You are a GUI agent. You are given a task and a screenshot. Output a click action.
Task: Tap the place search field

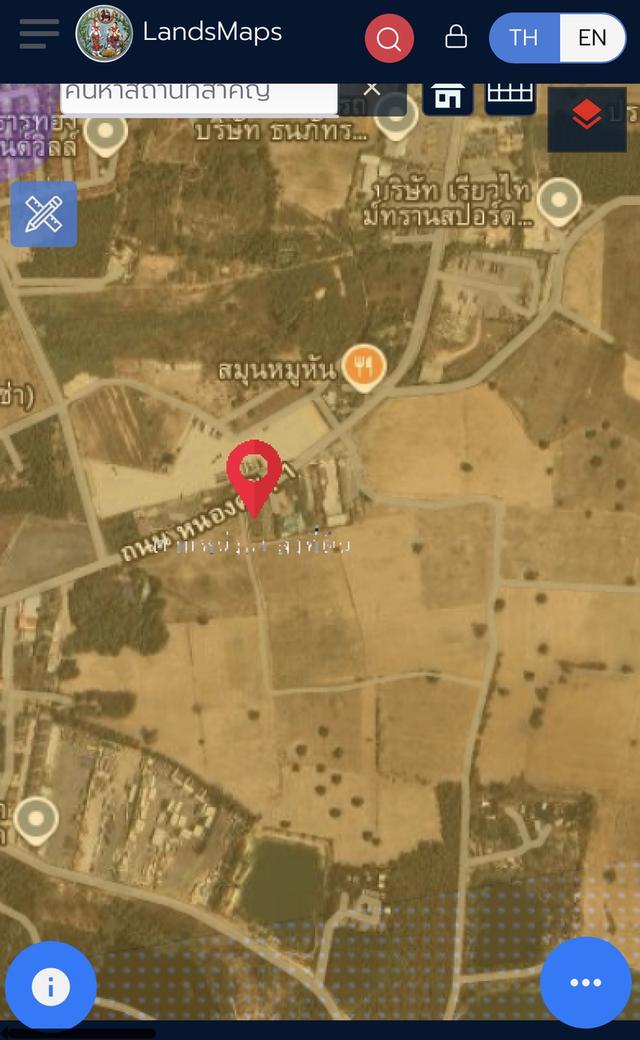click(x=200, y=94)
